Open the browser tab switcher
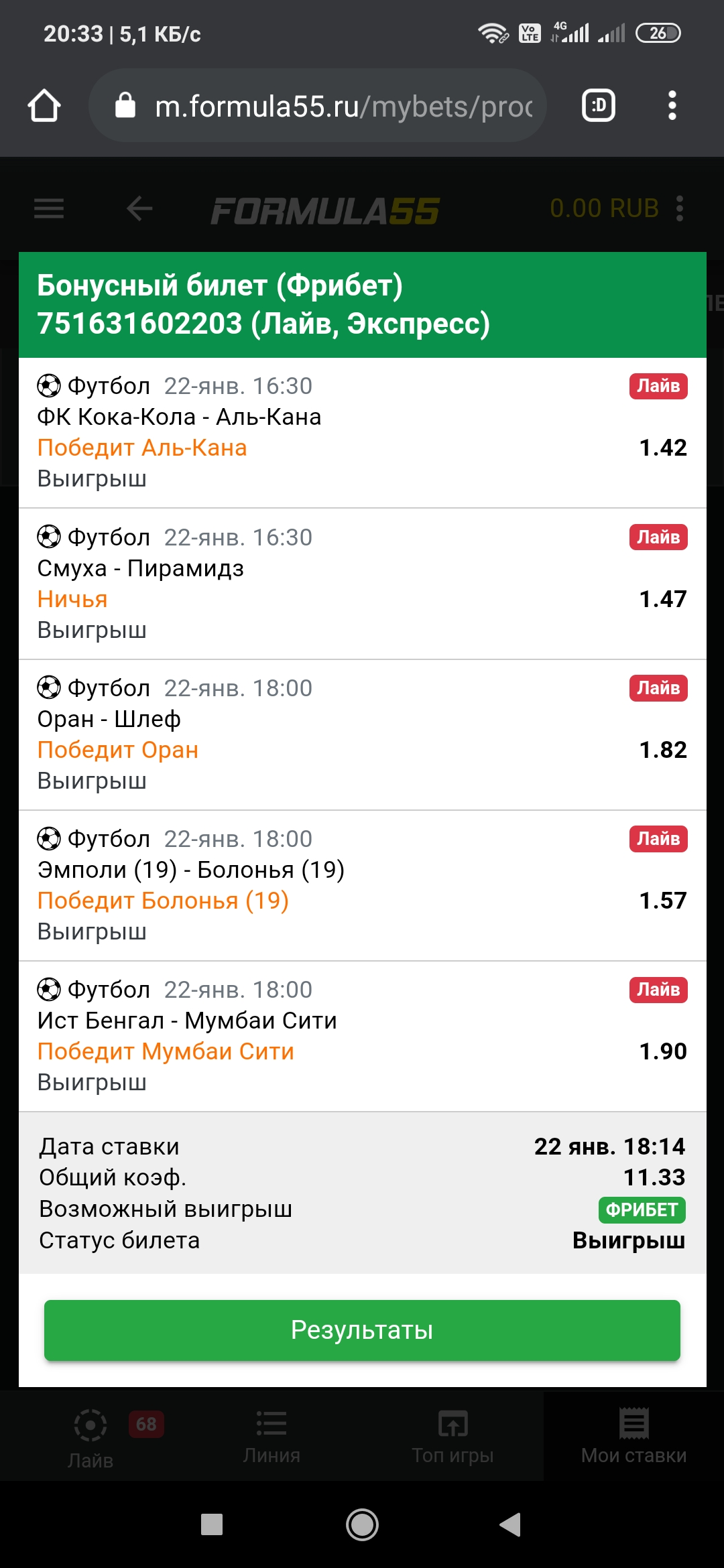Viewport: 724px width, 1568px height. pos(598,106)
